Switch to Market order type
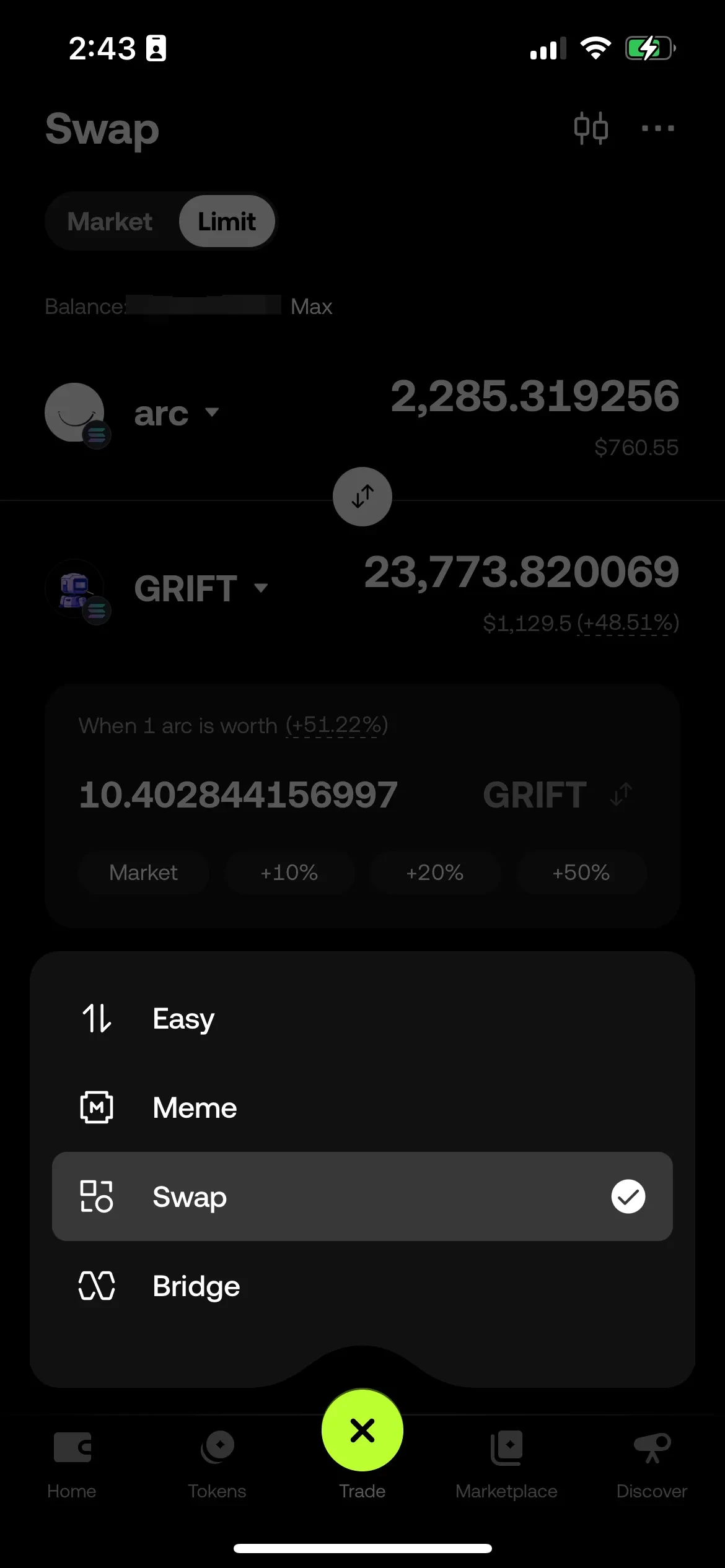Image resolution: width=725 pixels, height=1568 pixels. pyautogui.click(x=110, y=222)
